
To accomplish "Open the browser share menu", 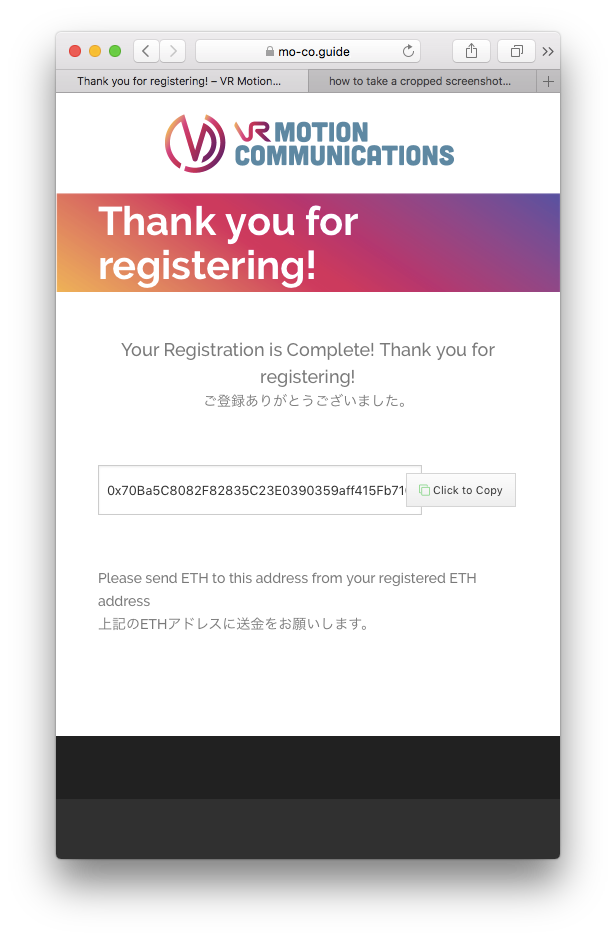I will click(x=472, y=51).
